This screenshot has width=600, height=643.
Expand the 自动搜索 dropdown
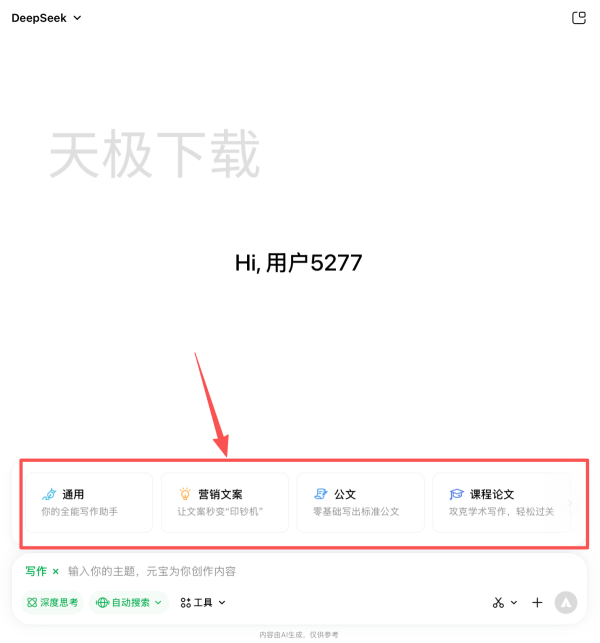pos(129,603)
